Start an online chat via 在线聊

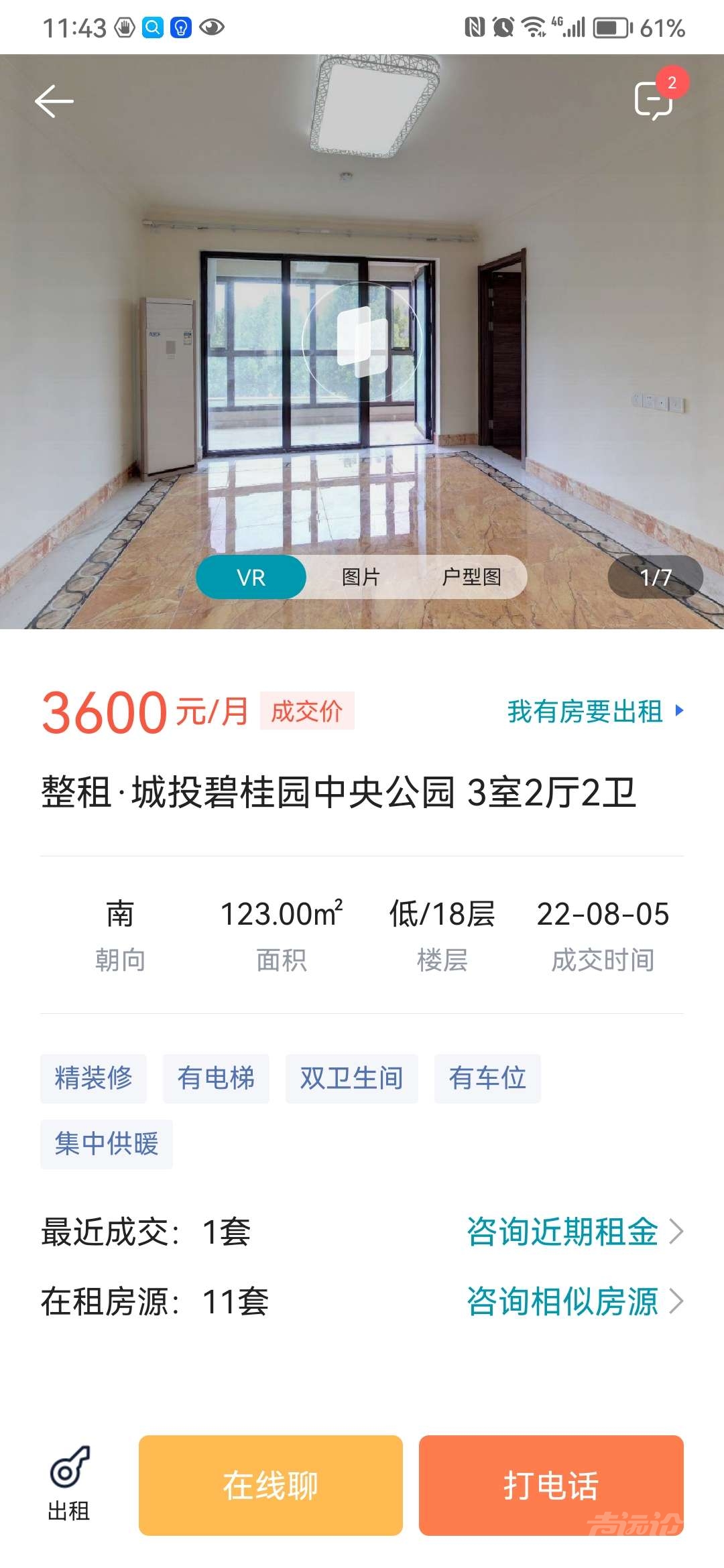[271, 1485]
